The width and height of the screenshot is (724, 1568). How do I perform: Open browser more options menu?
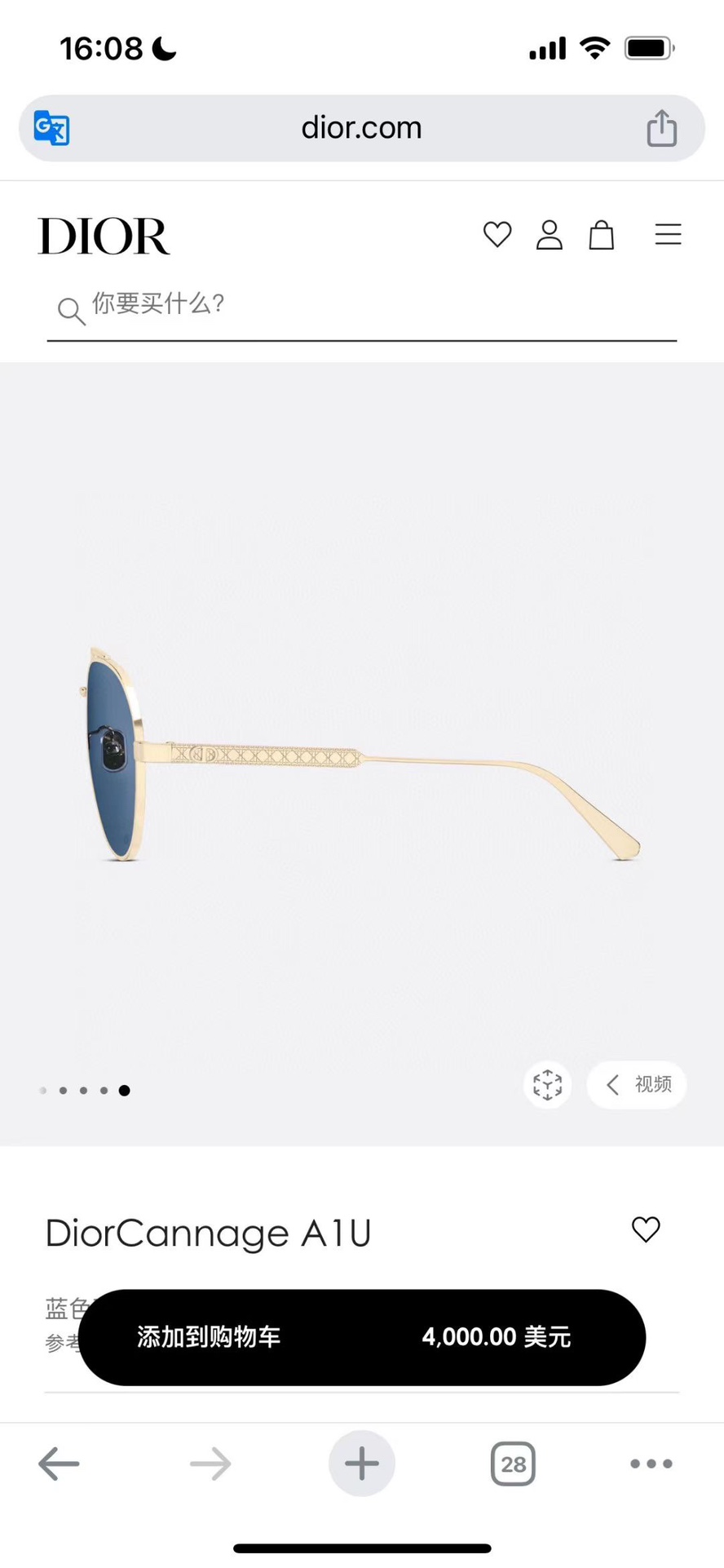(651, 1464)
